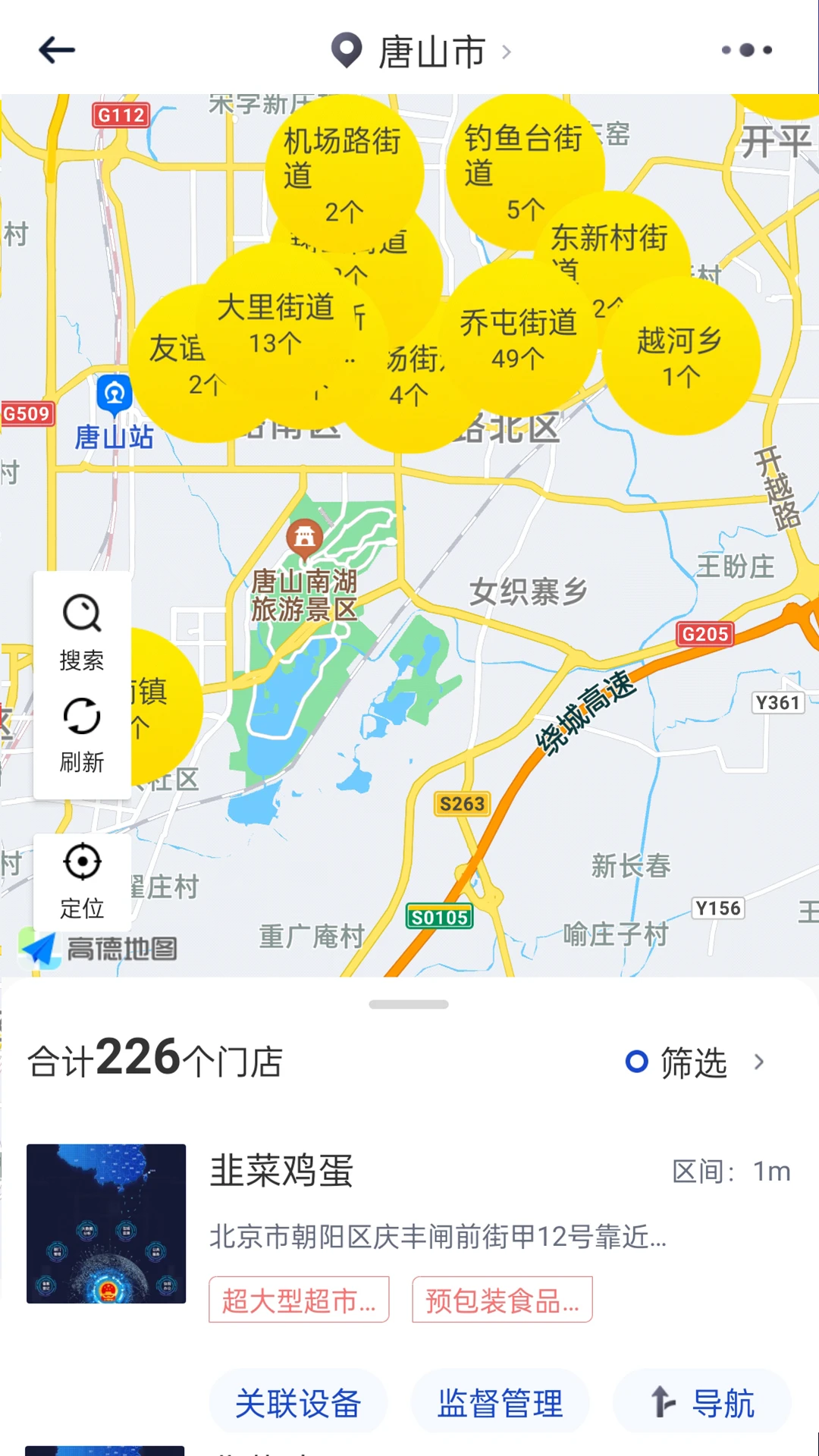Select the 超大型超市 category tag
The width and height of the screenshot is (819, 1456).
point(299,1299)
